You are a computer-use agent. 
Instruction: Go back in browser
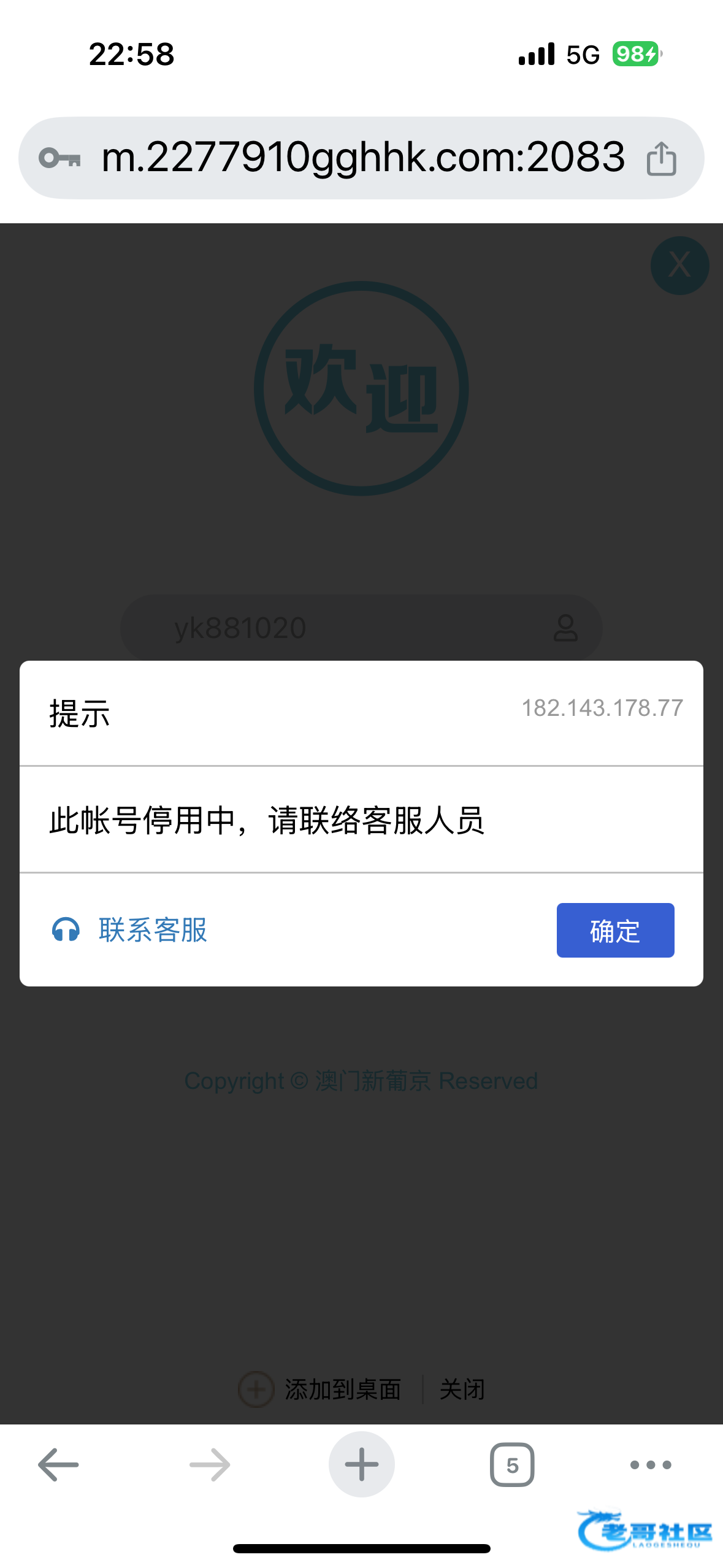(58, 1465)
